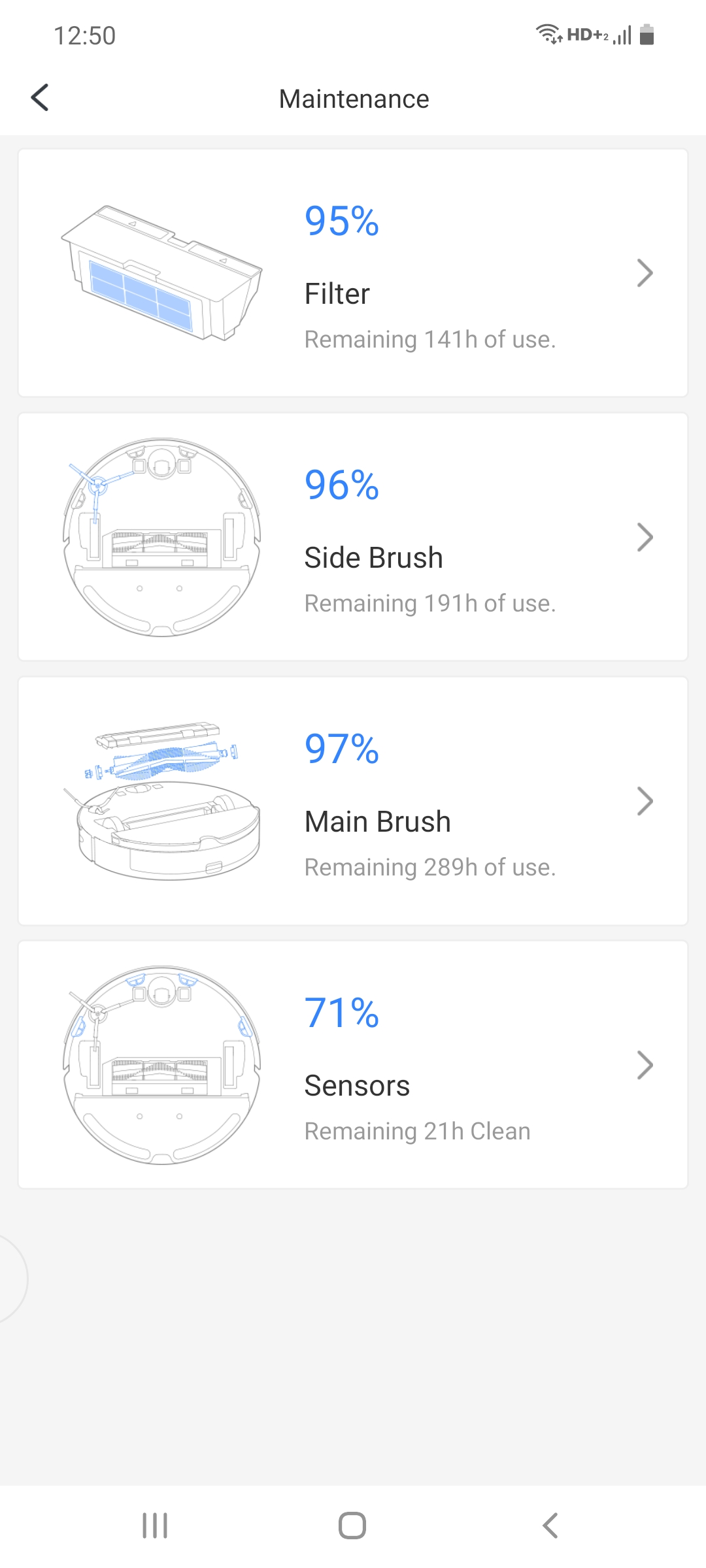706x1568 pixels.
Task: Open the Sensors maintenance card
Action: point(353,1064)
